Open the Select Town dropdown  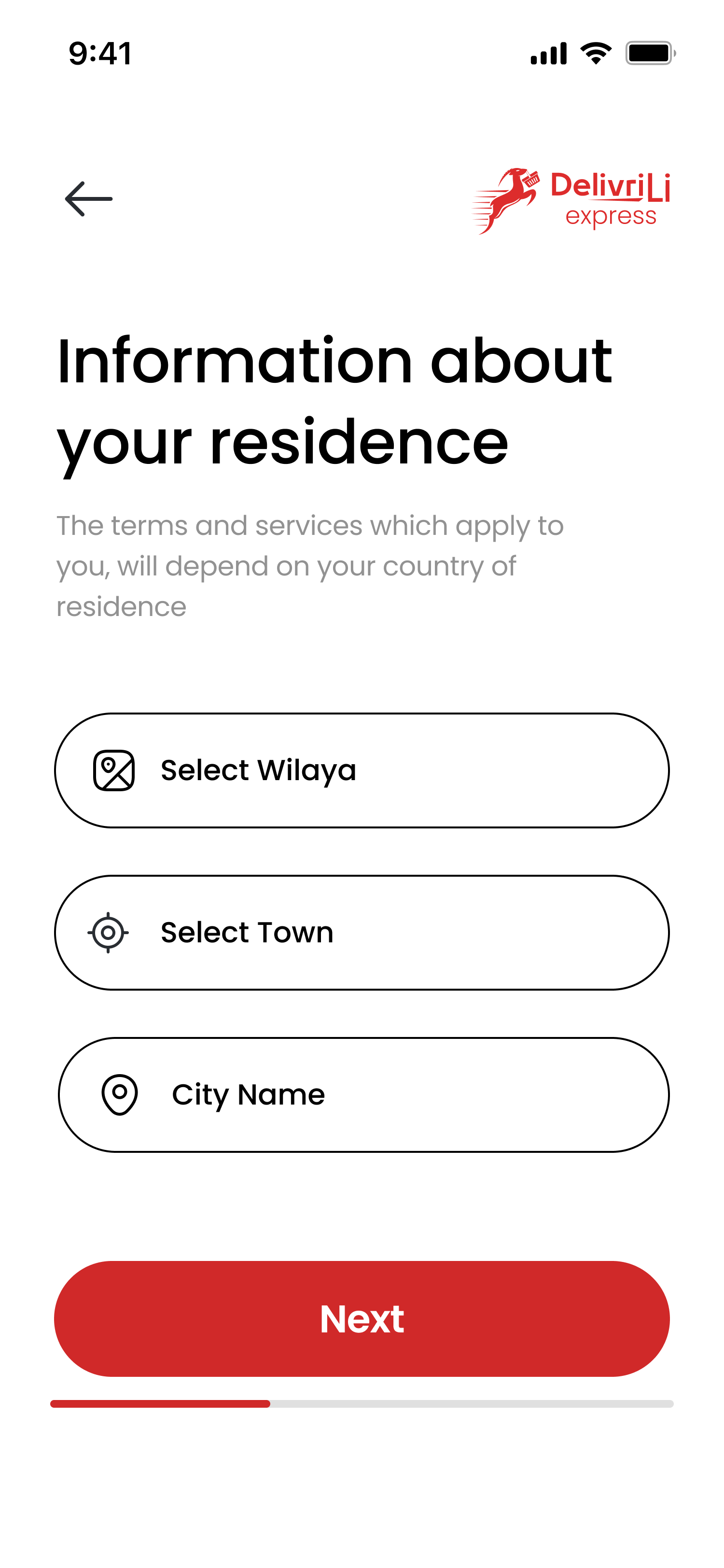(362, 933)
